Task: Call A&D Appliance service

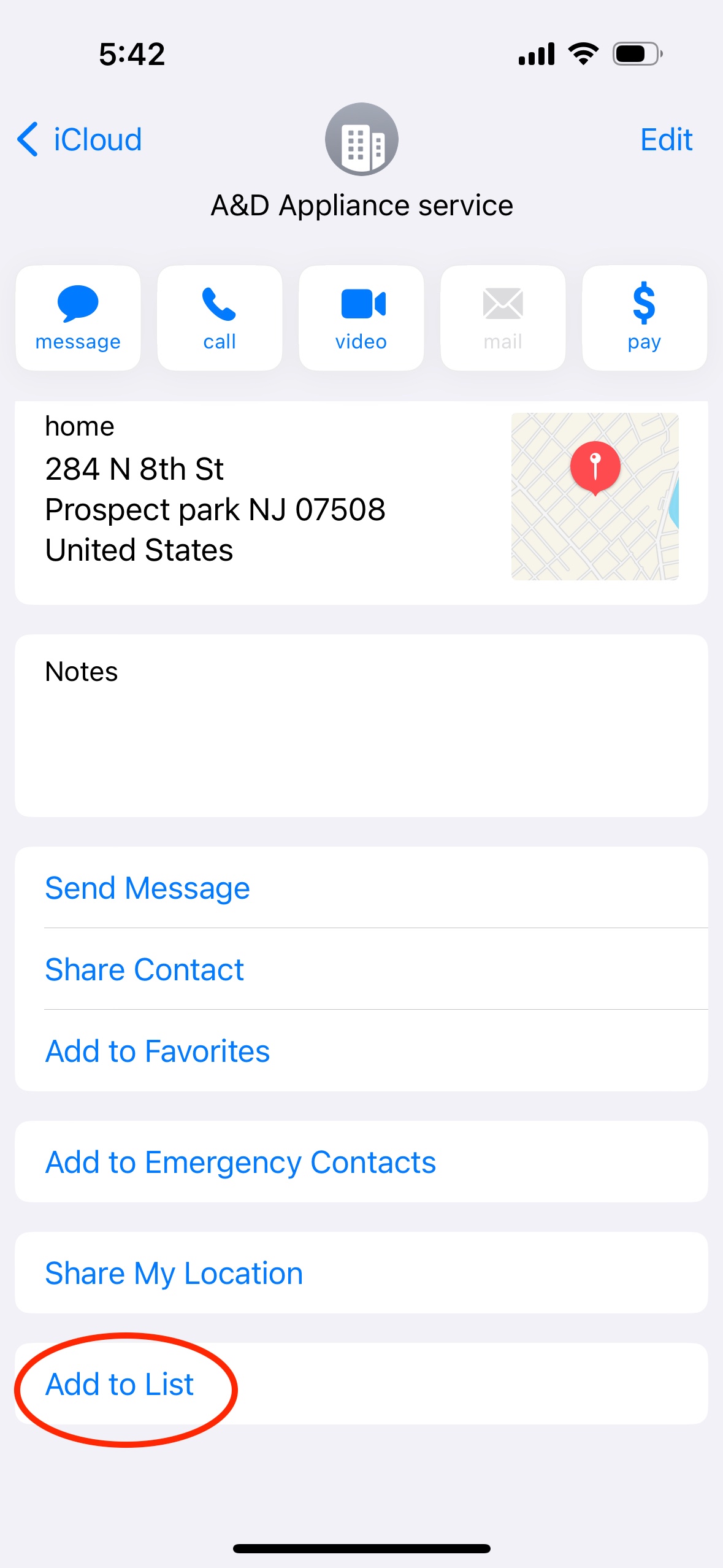Action: 220,318
